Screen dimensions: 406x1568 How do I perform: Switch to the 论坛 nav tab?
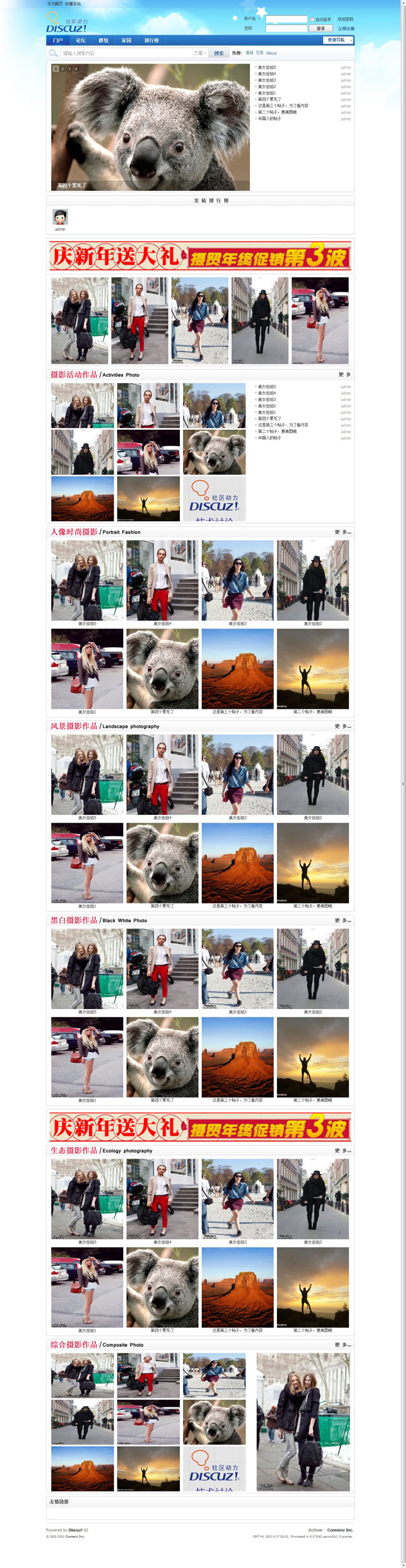click(x=80, y=40)
